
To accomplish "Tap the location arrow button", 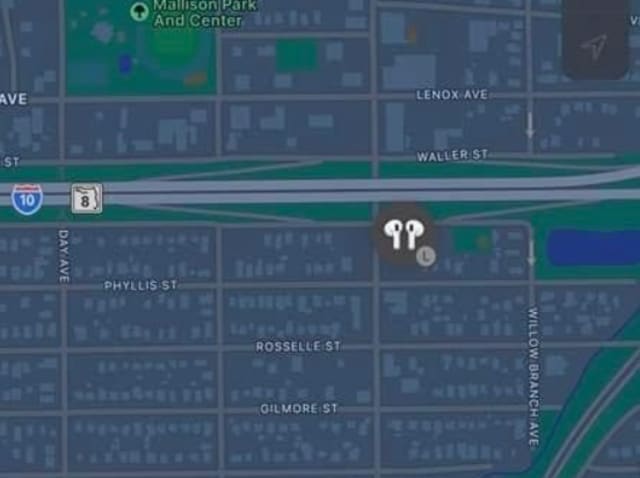I will tap(595, 45).
